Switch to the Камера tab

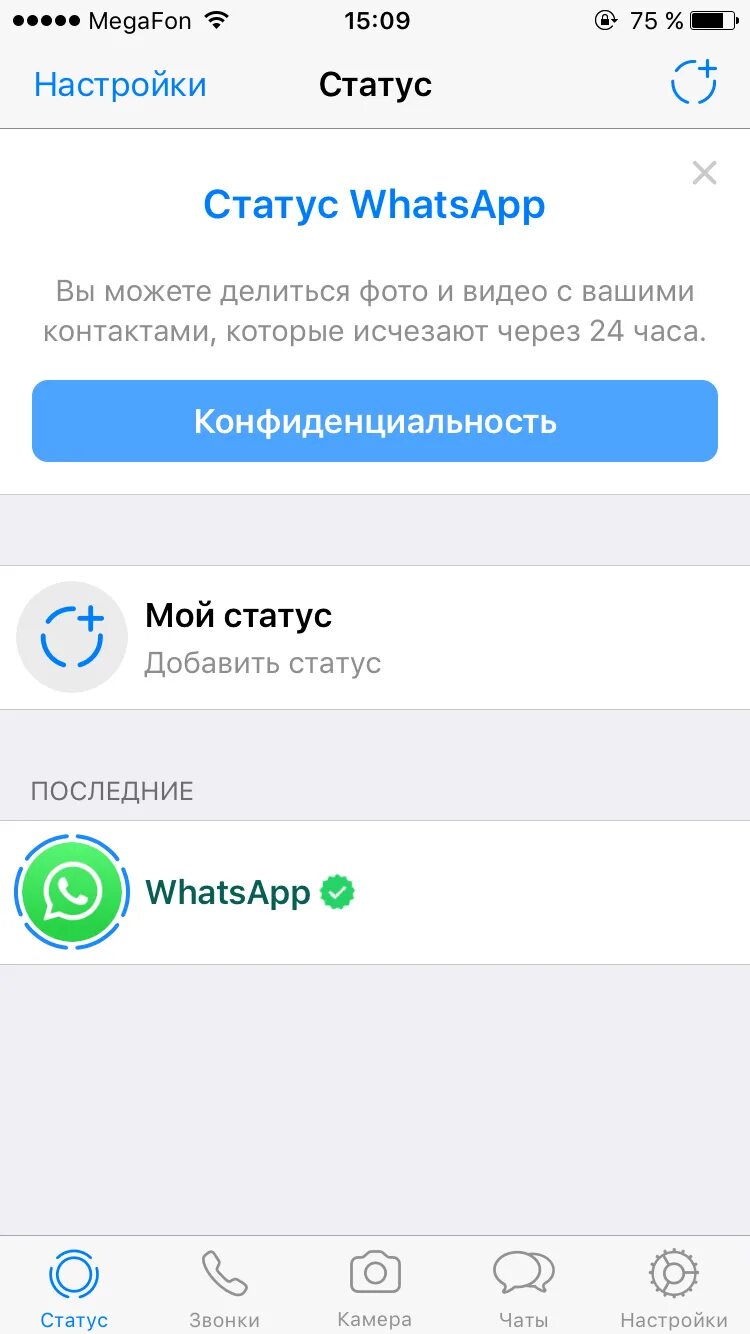tap(375, 1288)
